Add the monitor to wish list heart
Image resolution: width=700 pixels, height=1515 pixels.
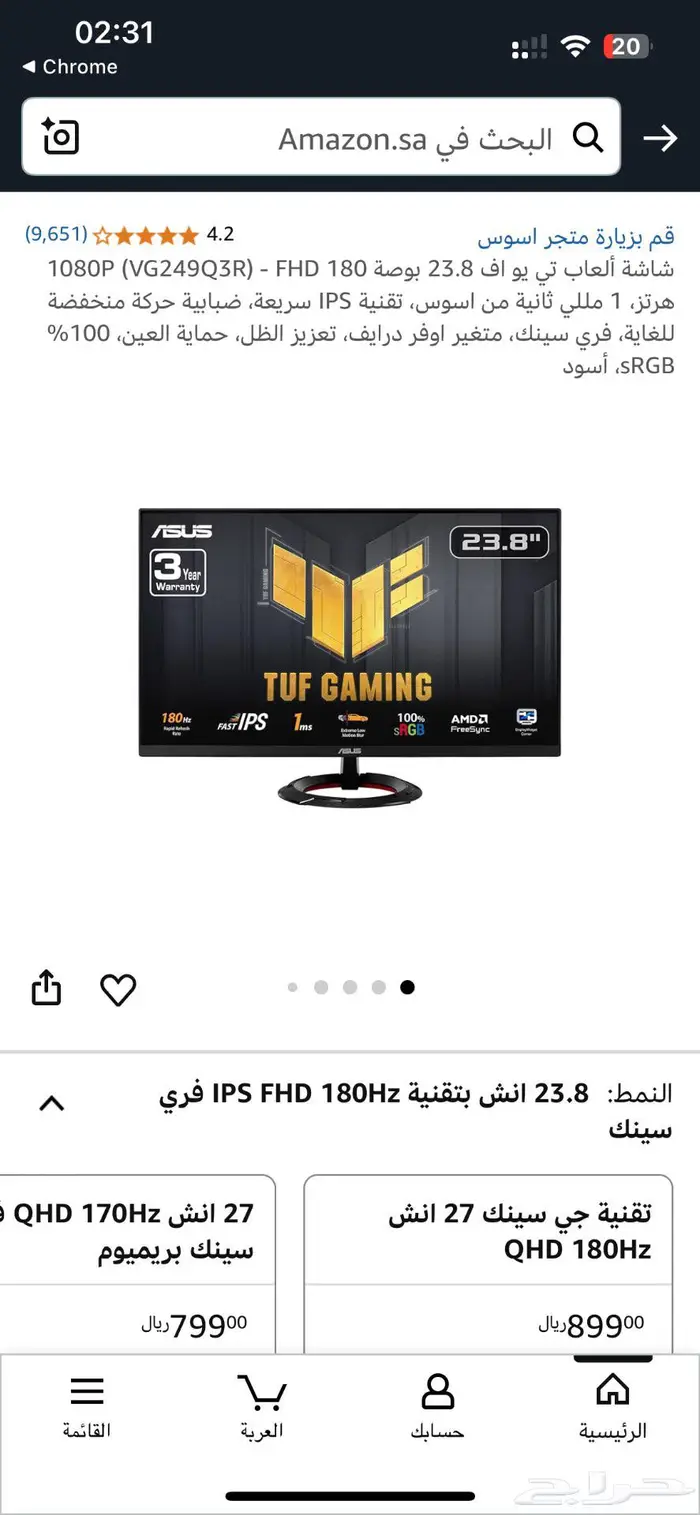[x=118, y=989]
